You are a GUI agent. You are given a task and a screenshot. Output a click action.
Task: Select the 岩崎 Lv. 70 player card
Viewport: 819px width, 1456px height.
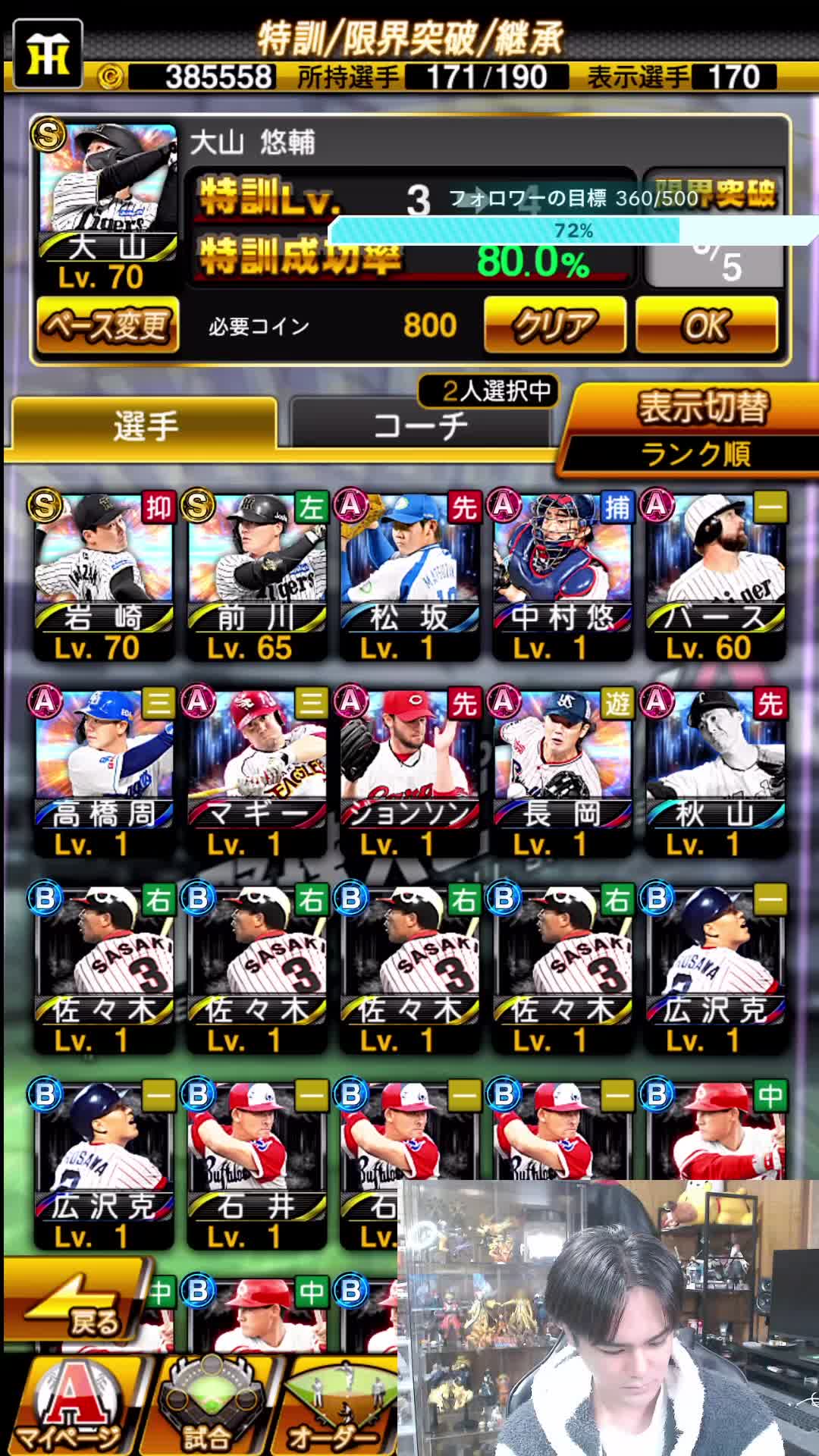coord(103,576)
